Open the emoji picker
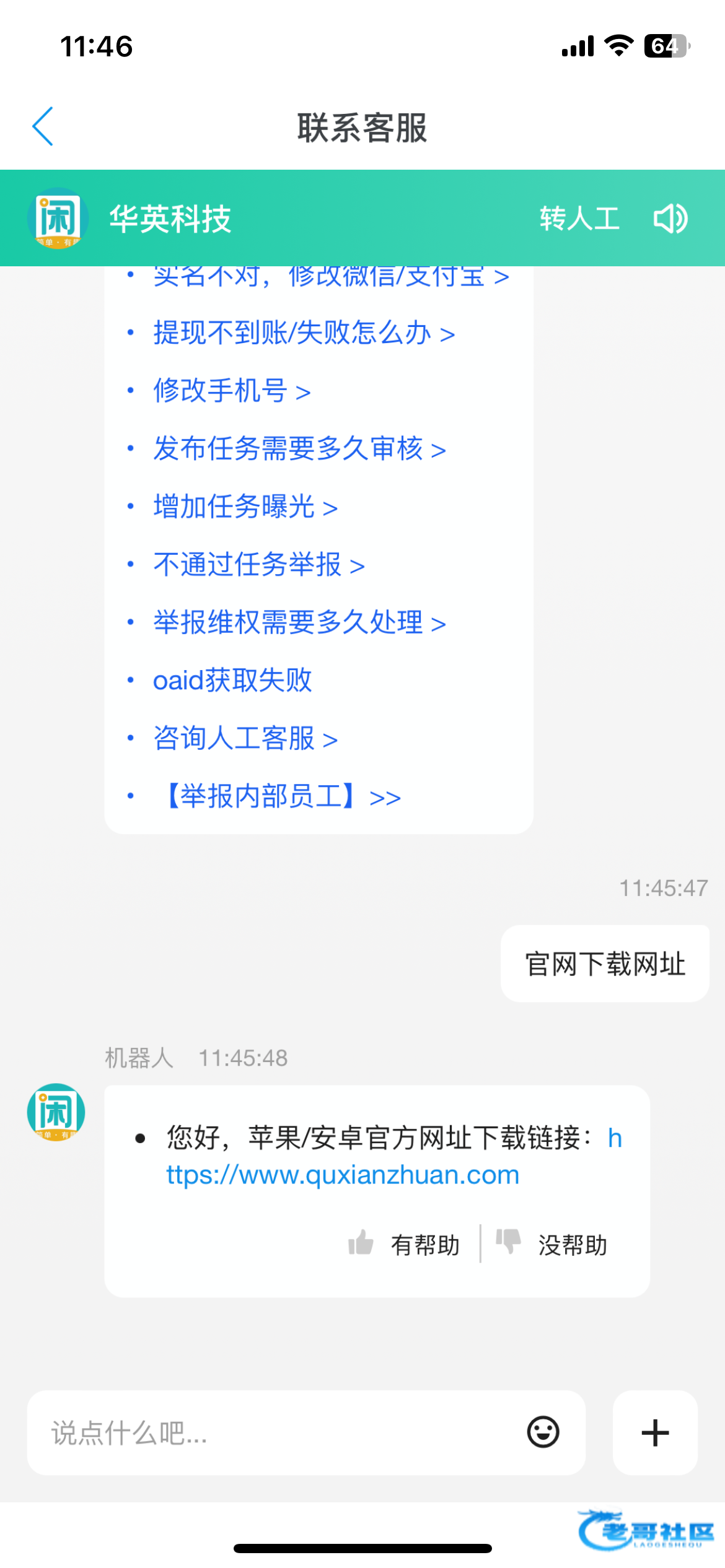Image resolution: width=725 pixels, height=1568 pixels. tap(543, 1432)
